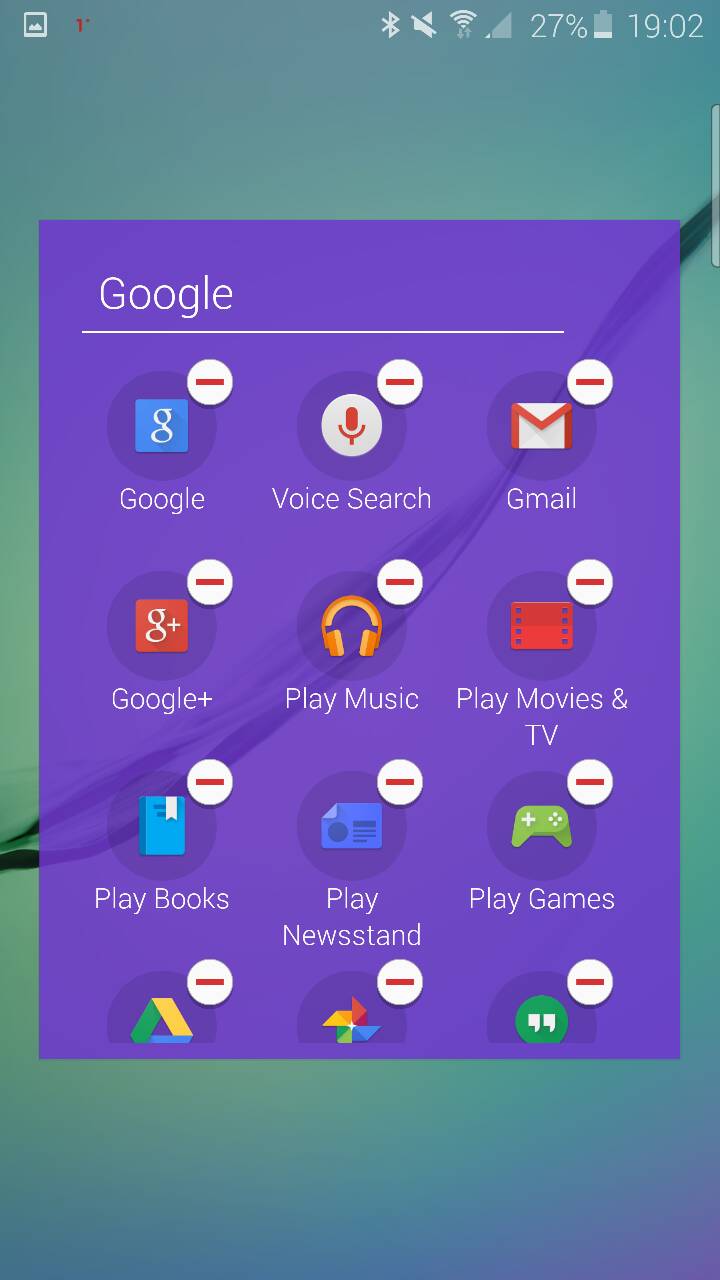Remove Google+ from the folder
Viewport: 720px width, 1280px height.
210,582
